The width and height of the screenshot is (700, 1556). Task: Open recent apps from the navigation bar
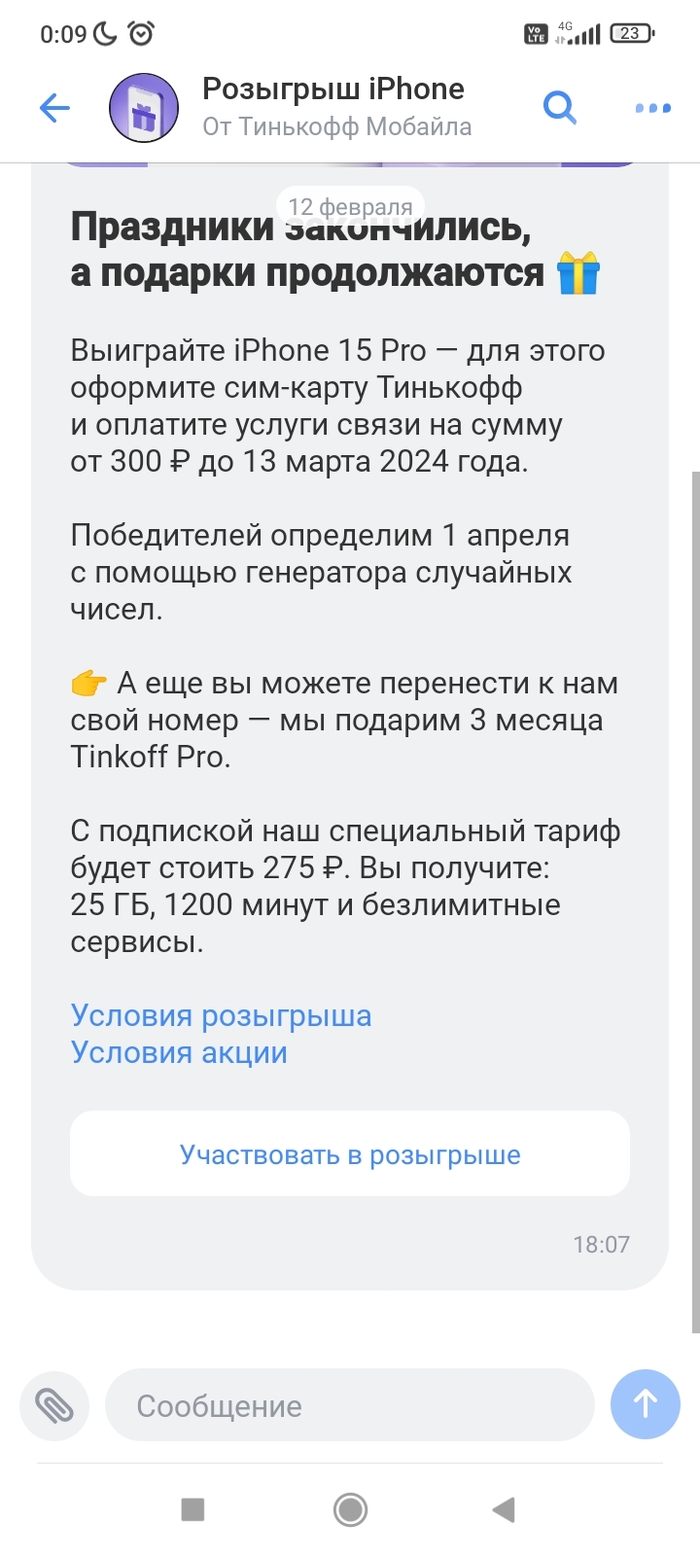(193, 1509)
